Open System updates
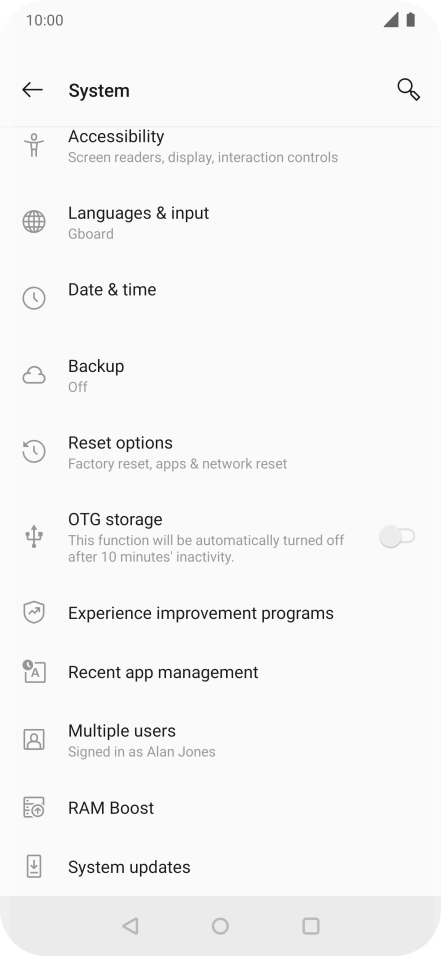 pyautogui.click(x=220, y=866)
